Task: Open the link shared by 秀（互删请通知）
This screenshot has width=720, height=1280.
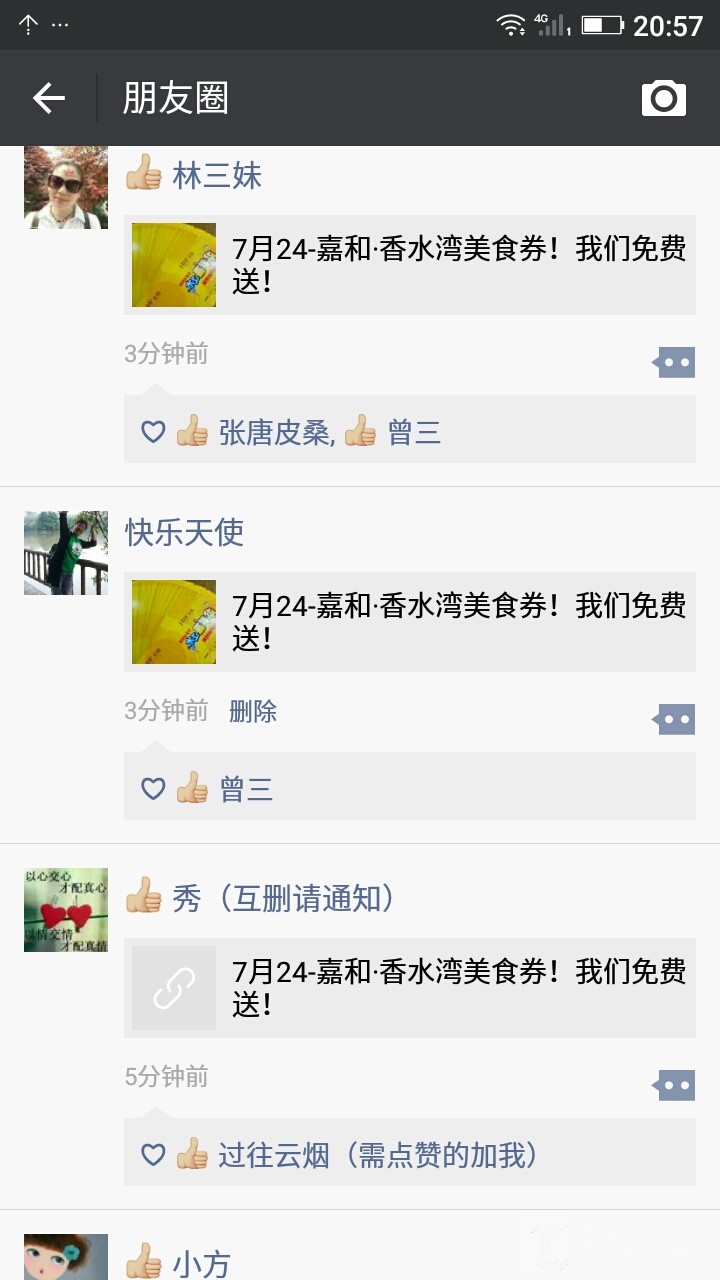Action: tap(410, 988)
